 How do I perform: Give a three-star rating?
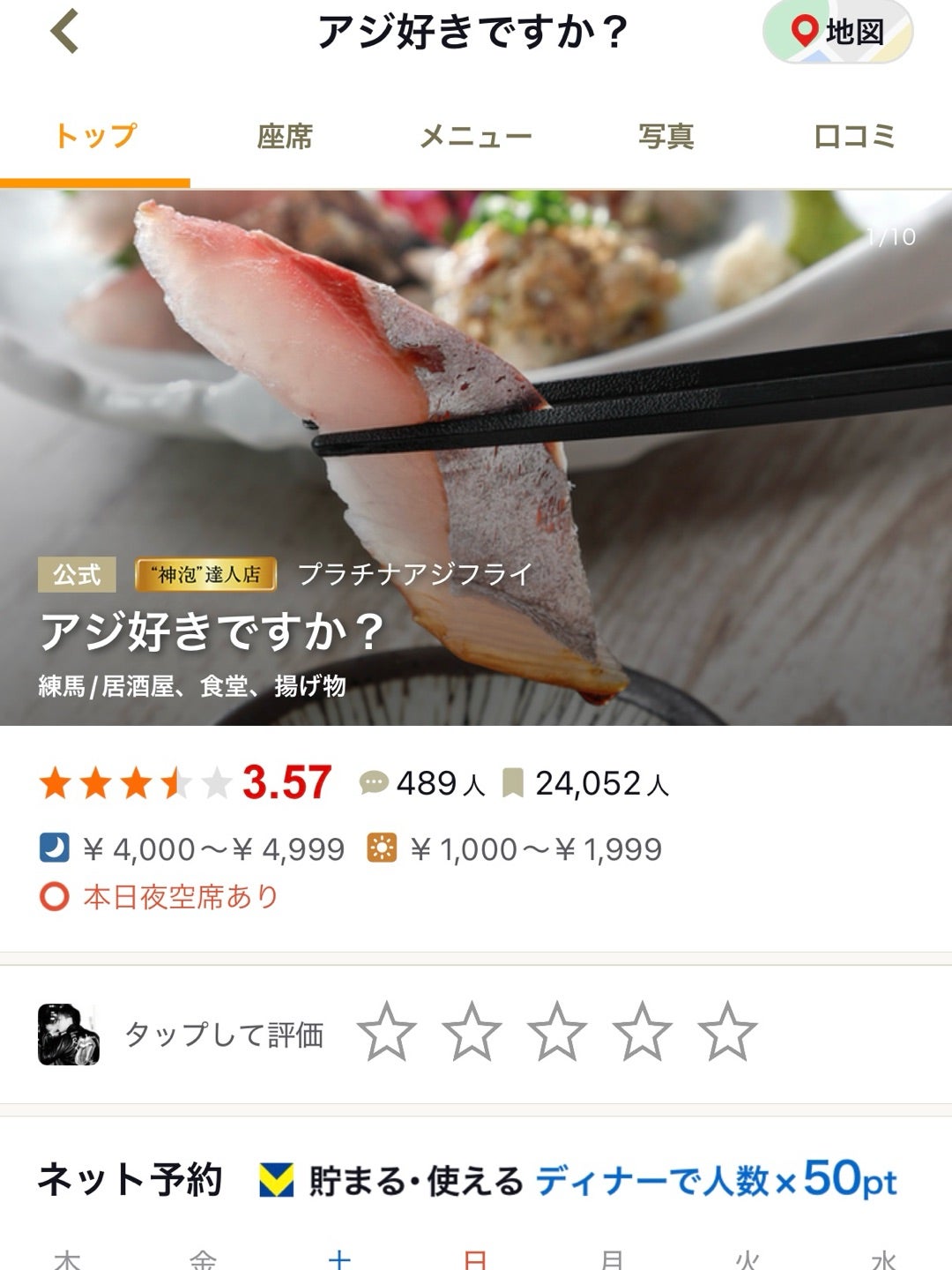point(557,1032)
